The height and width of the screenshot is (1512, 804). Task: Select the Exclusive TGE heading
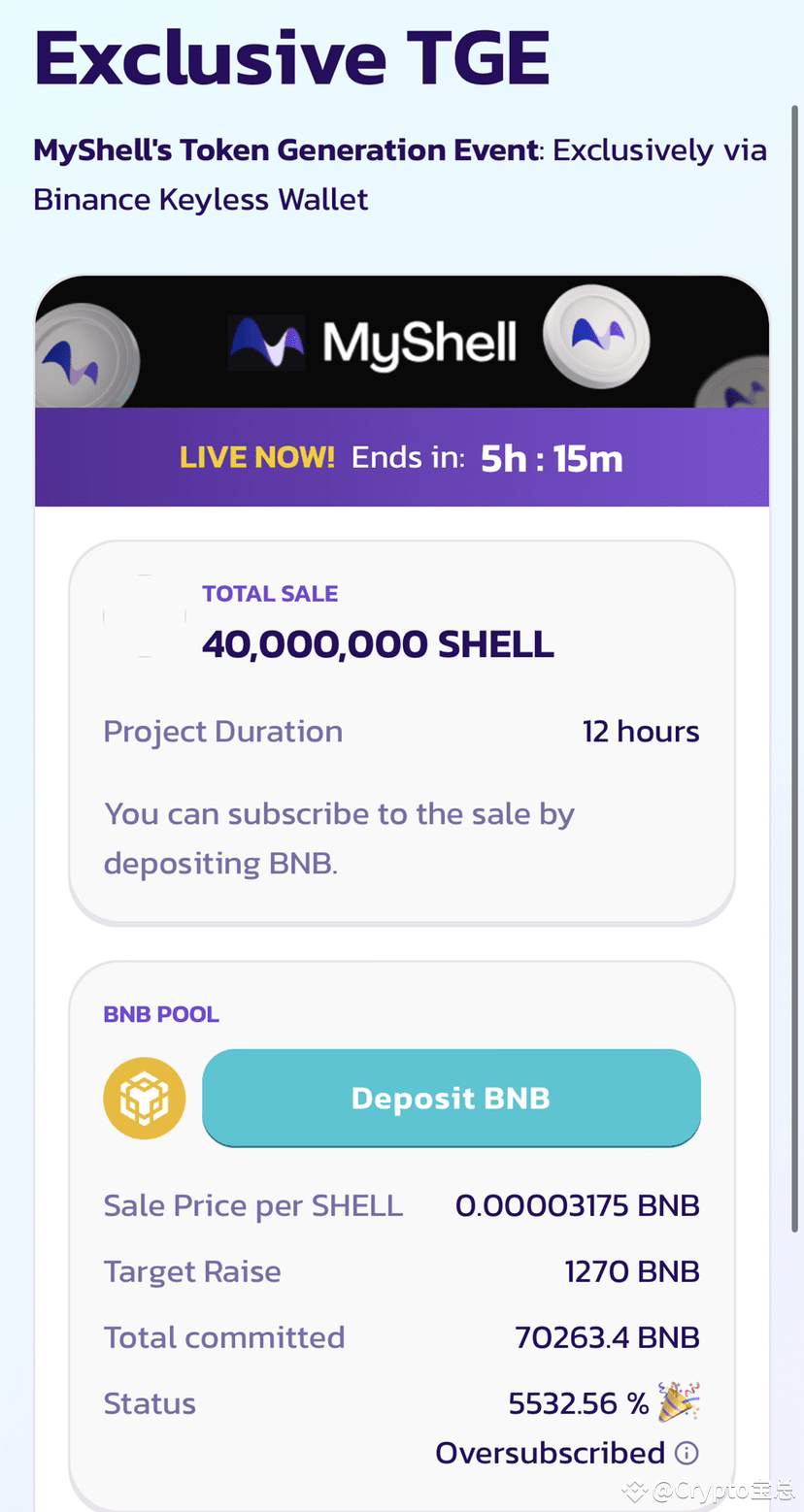click(289, 56)
